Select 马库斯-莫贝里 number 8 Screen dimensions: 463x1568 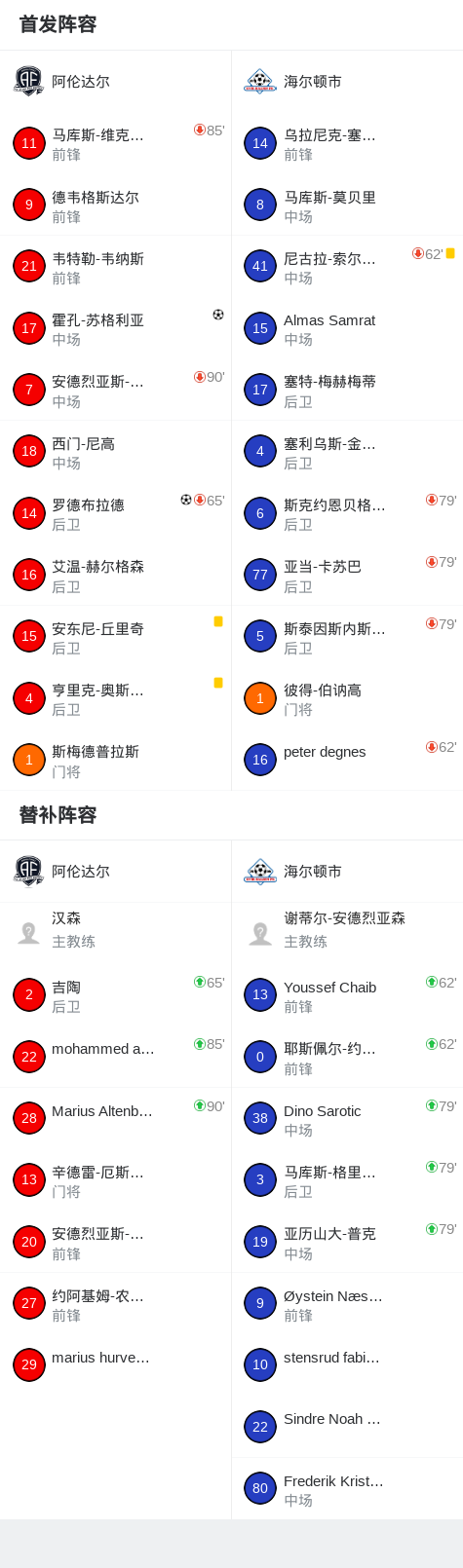(347, 205)
